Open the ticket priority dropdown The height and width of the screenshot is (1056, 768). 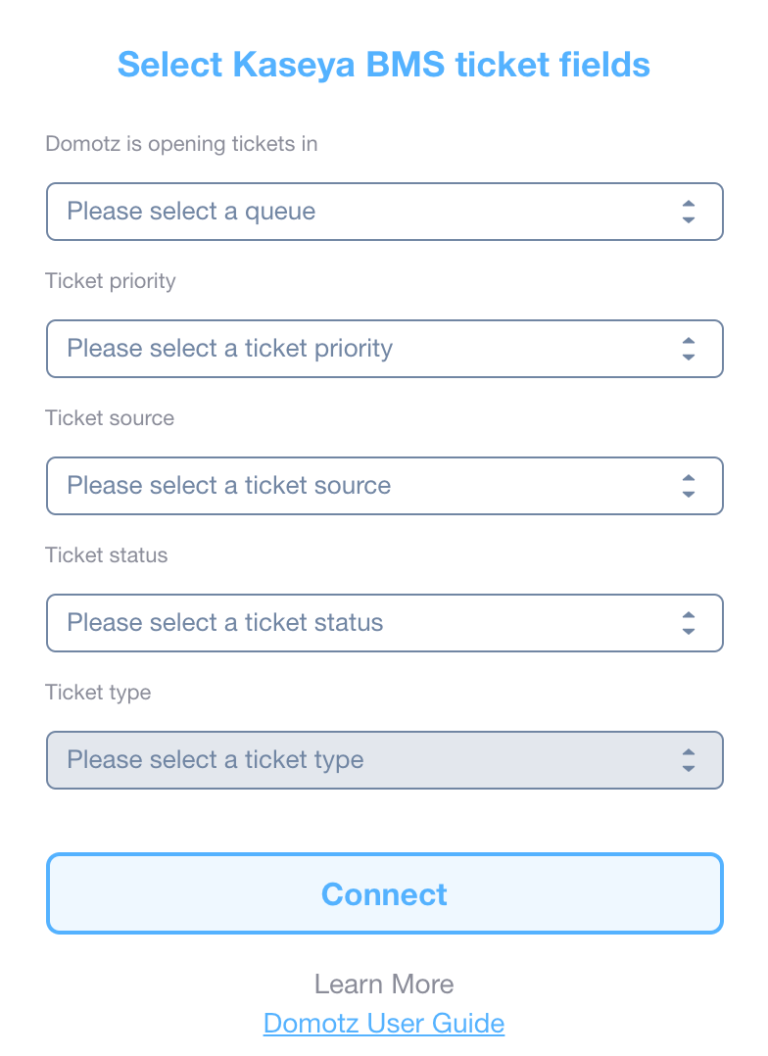(384, 348)
